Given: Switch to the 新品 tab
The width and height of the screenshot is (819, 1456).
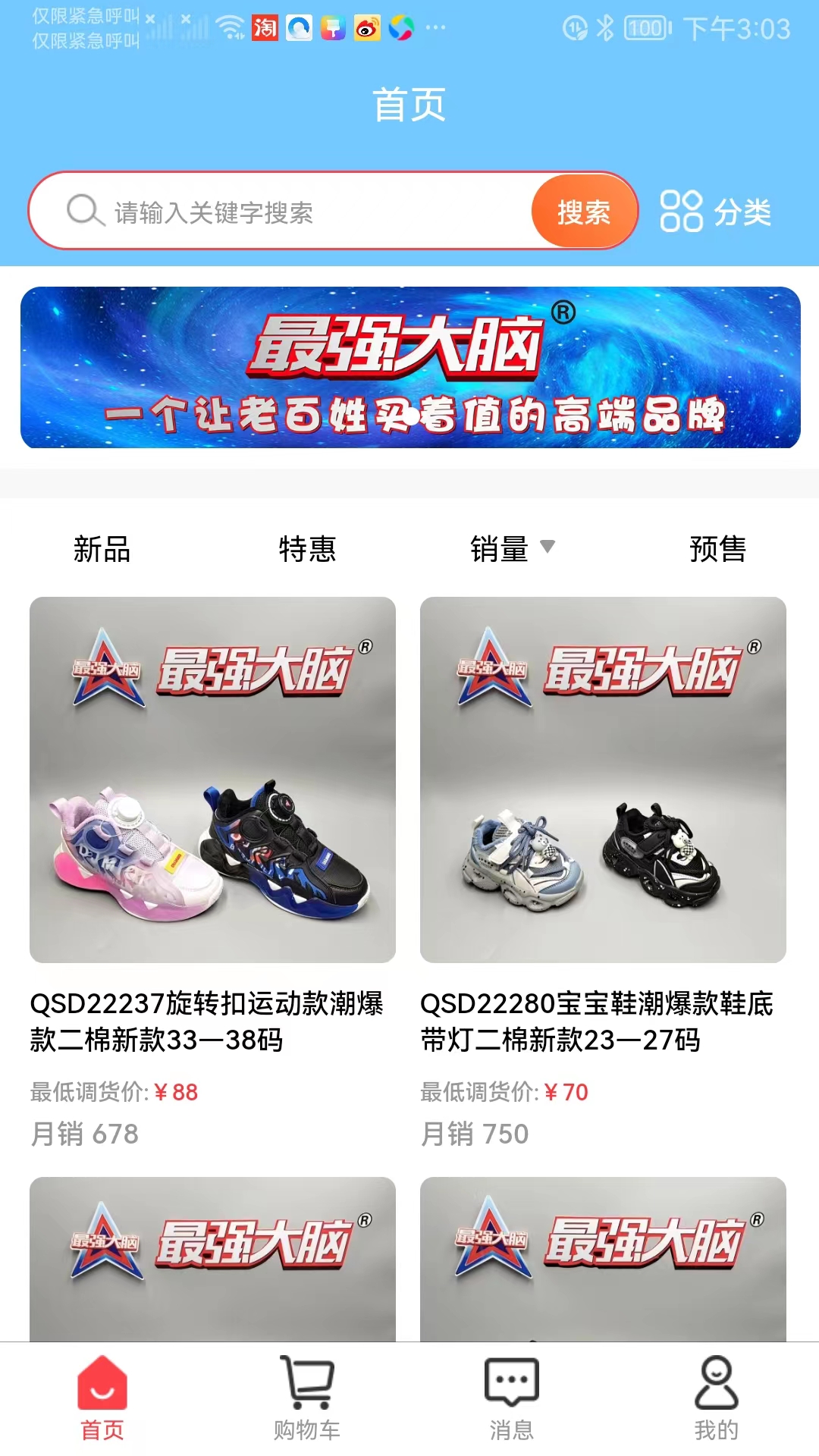Looking at the screenshot, I should (x=102, y=549).
